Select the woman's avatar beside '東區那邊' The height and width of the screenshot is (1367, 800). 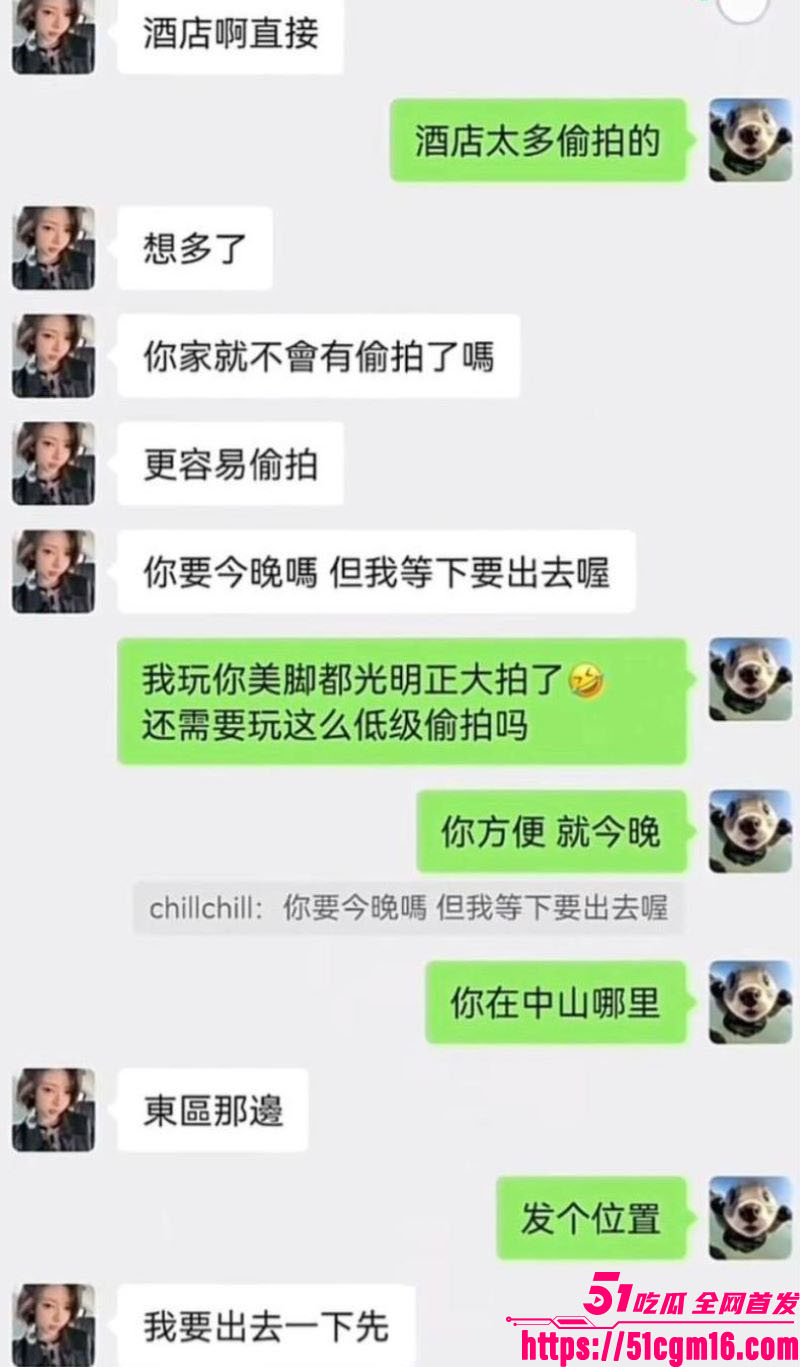click(x=53, y=1108)
